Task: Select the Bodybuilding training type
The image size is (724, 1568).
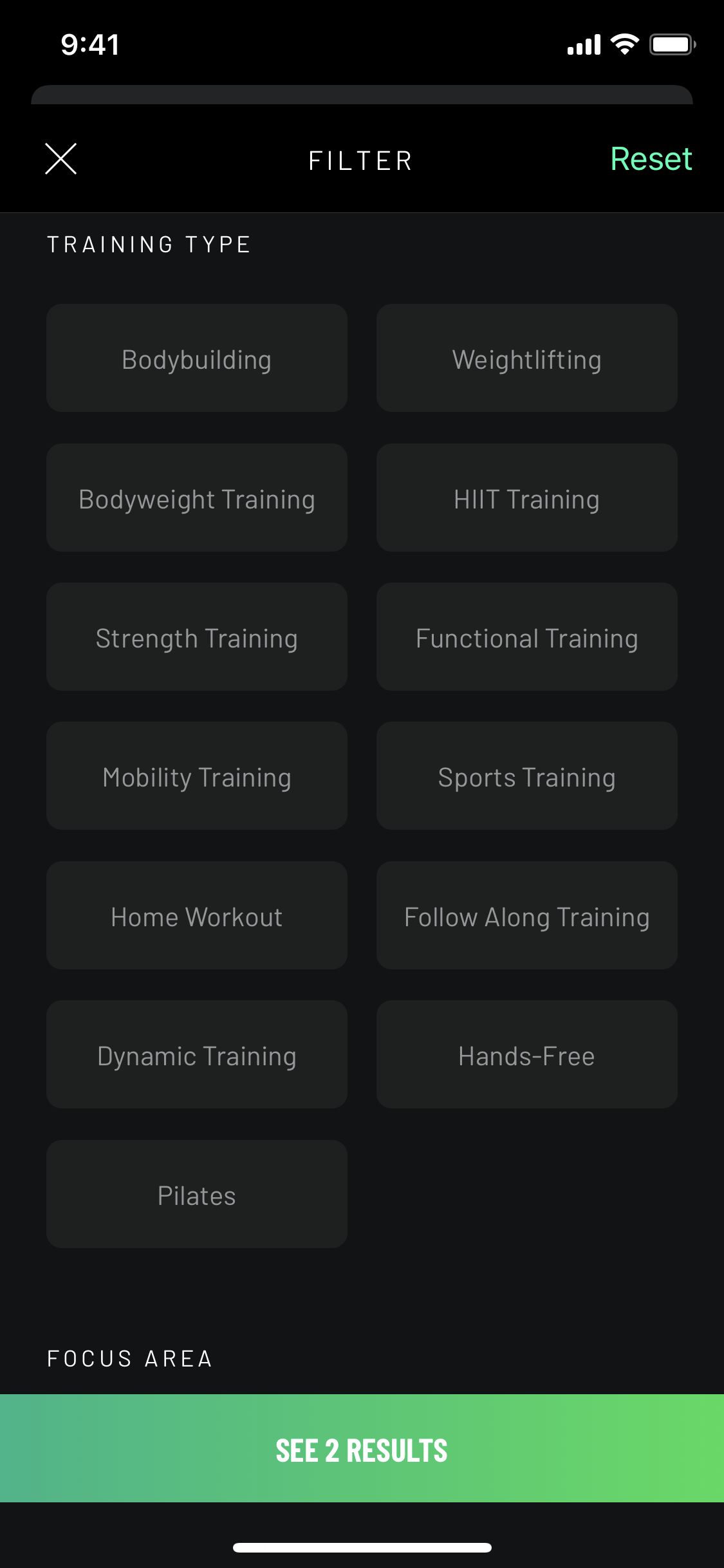Action: (197, 358)
